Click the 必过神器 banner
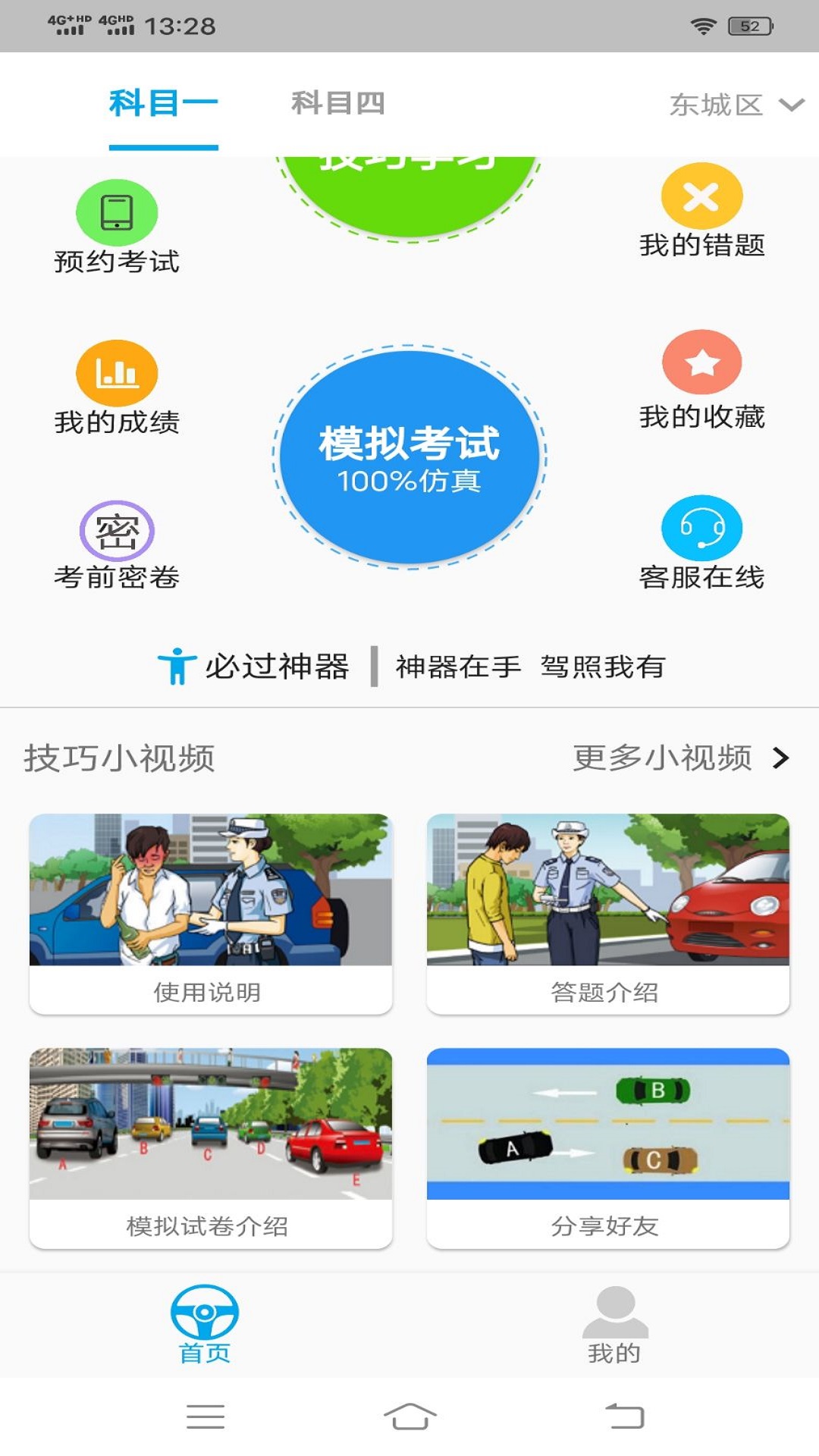The height and width of the screenshot is (1456, 819). (409, 666)
